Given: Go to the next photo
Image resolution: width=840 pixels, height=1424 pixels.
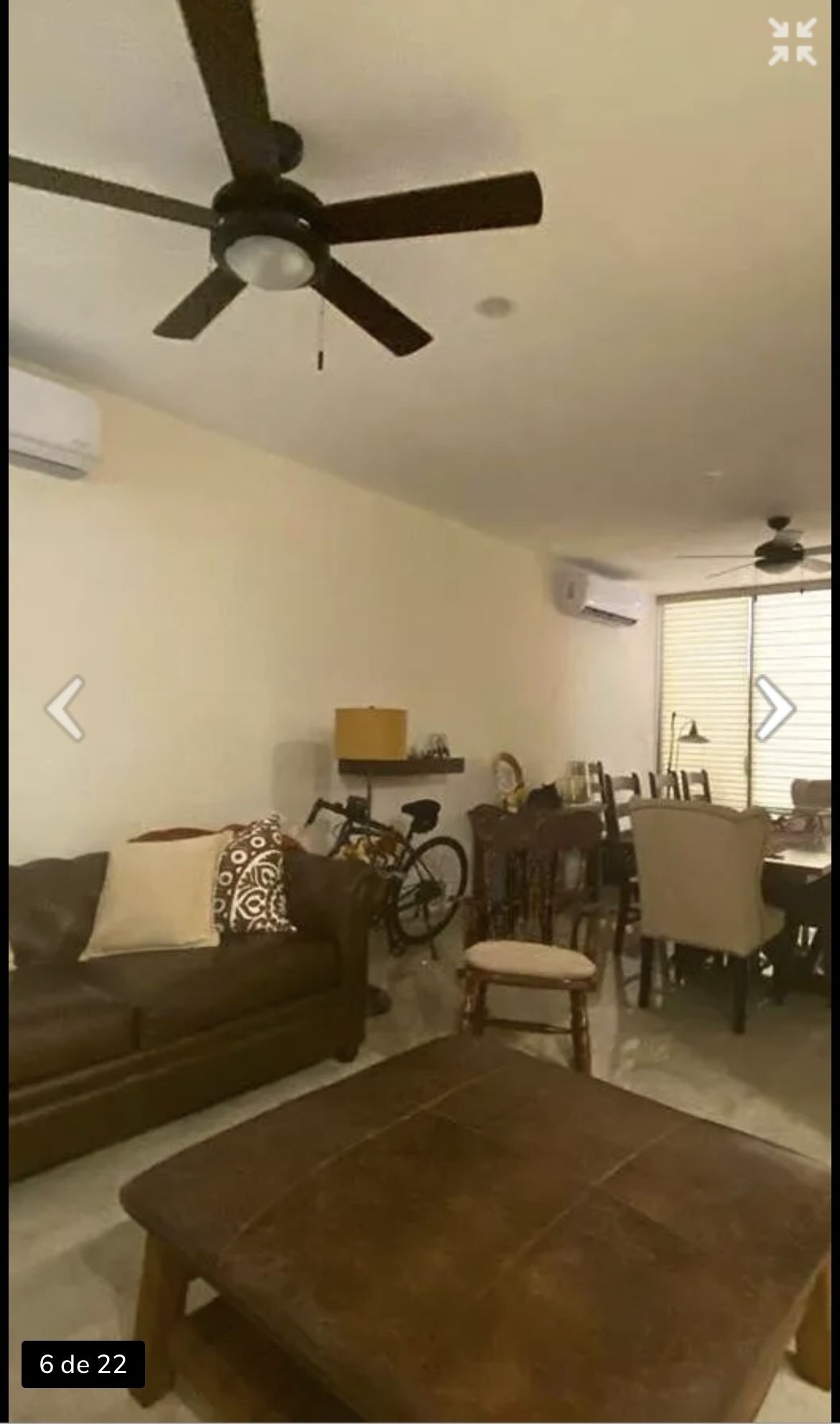Looking at the screenshot, I should click(x=775, y=708).
